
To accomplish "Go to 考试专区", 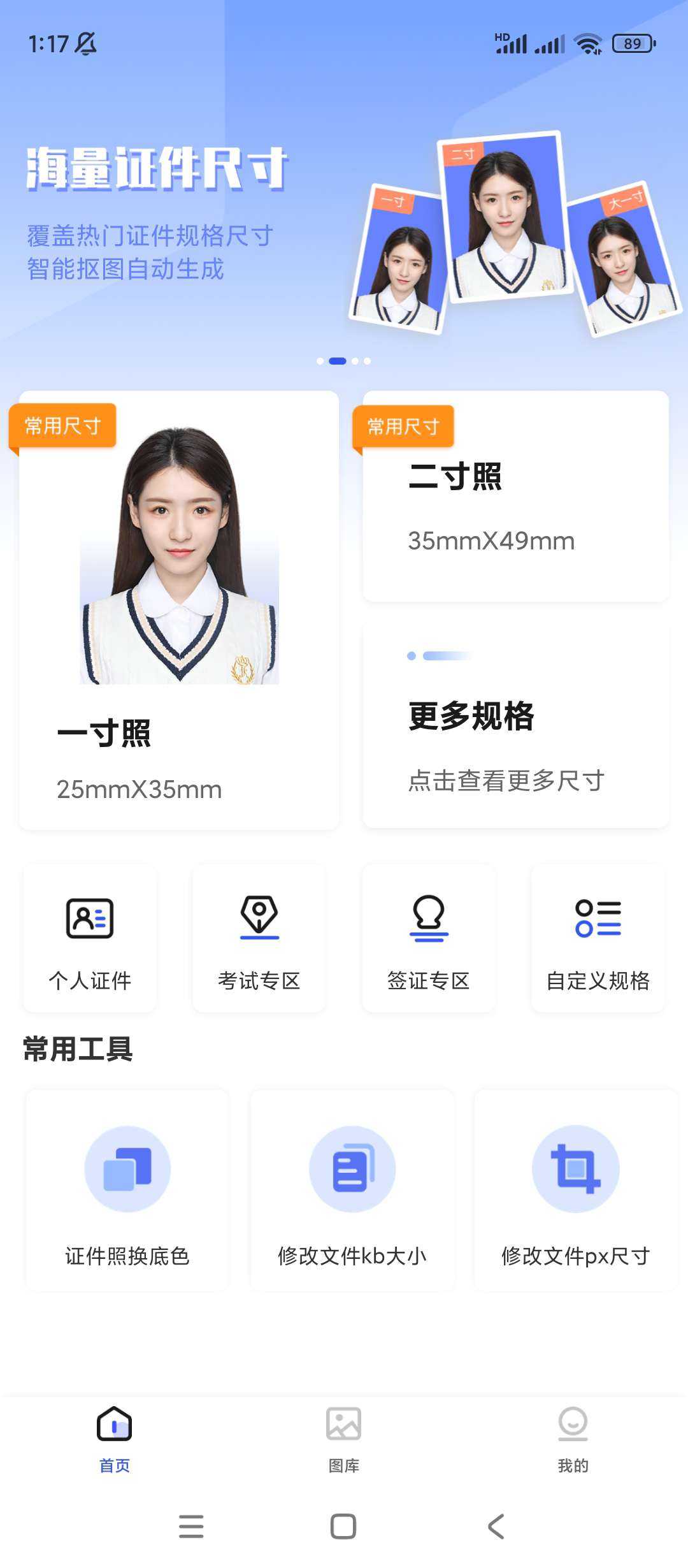I will [259, 938].
